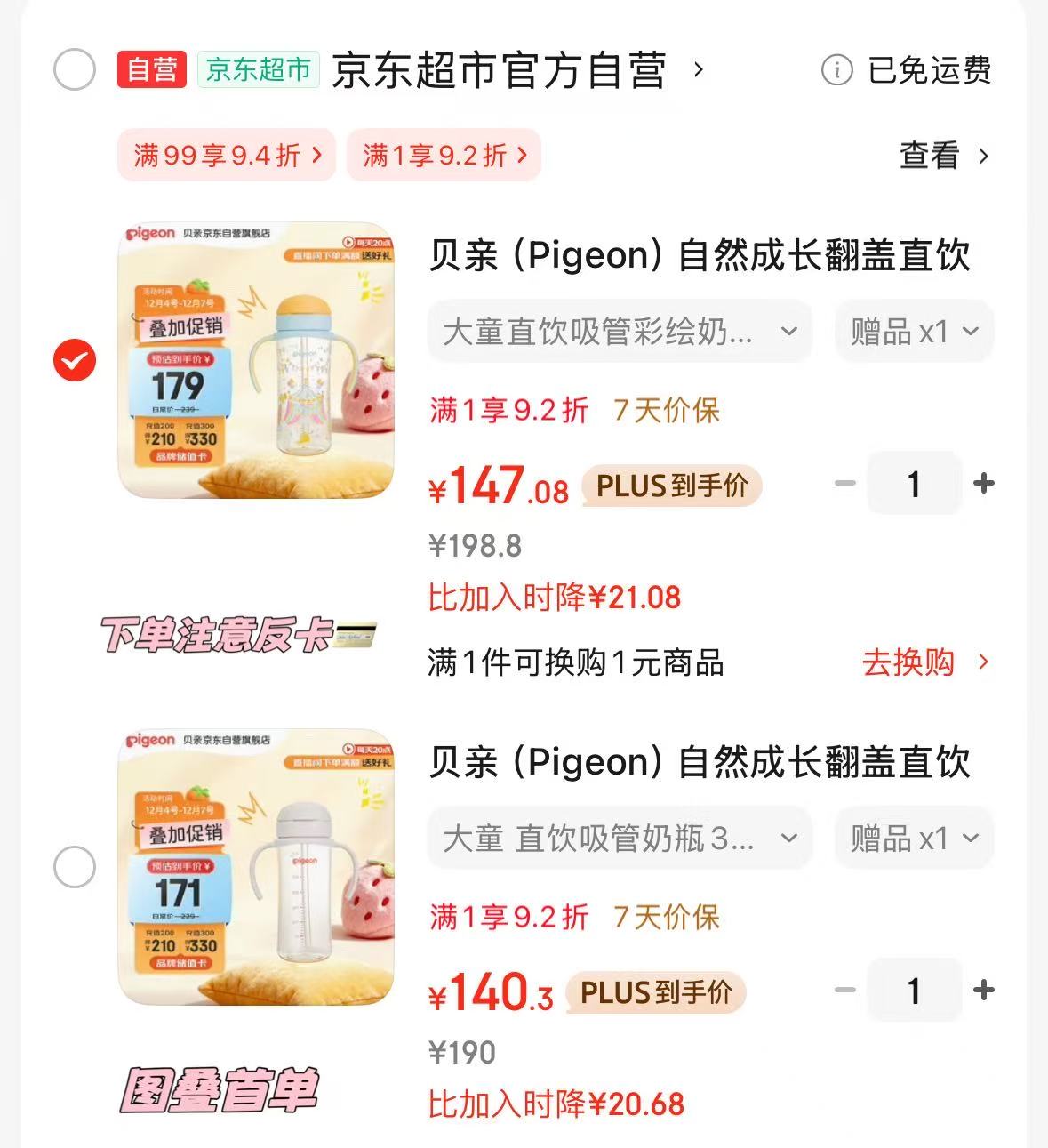Click plus icon to increase first bottle quantity
This screenshot has height=1148, width=1048.
(x=982, y=483)
